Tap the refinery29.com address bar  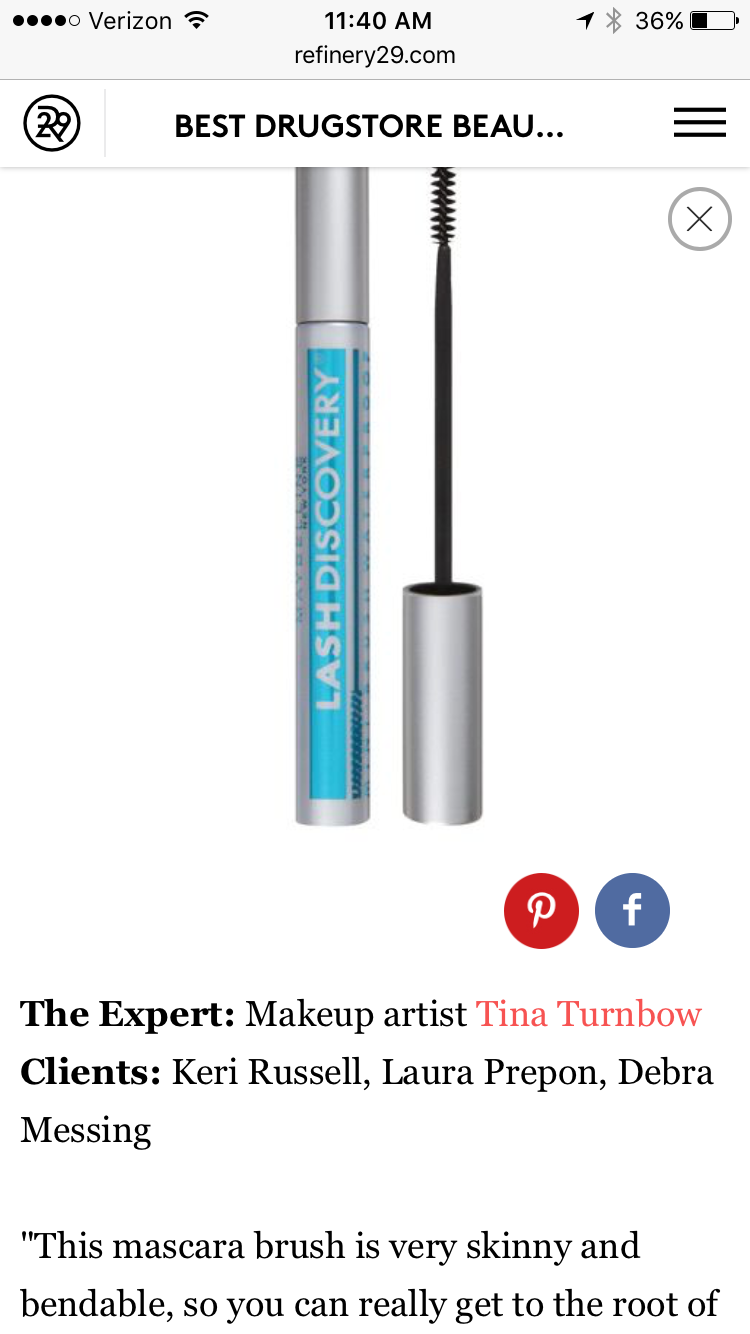[375, 56]
